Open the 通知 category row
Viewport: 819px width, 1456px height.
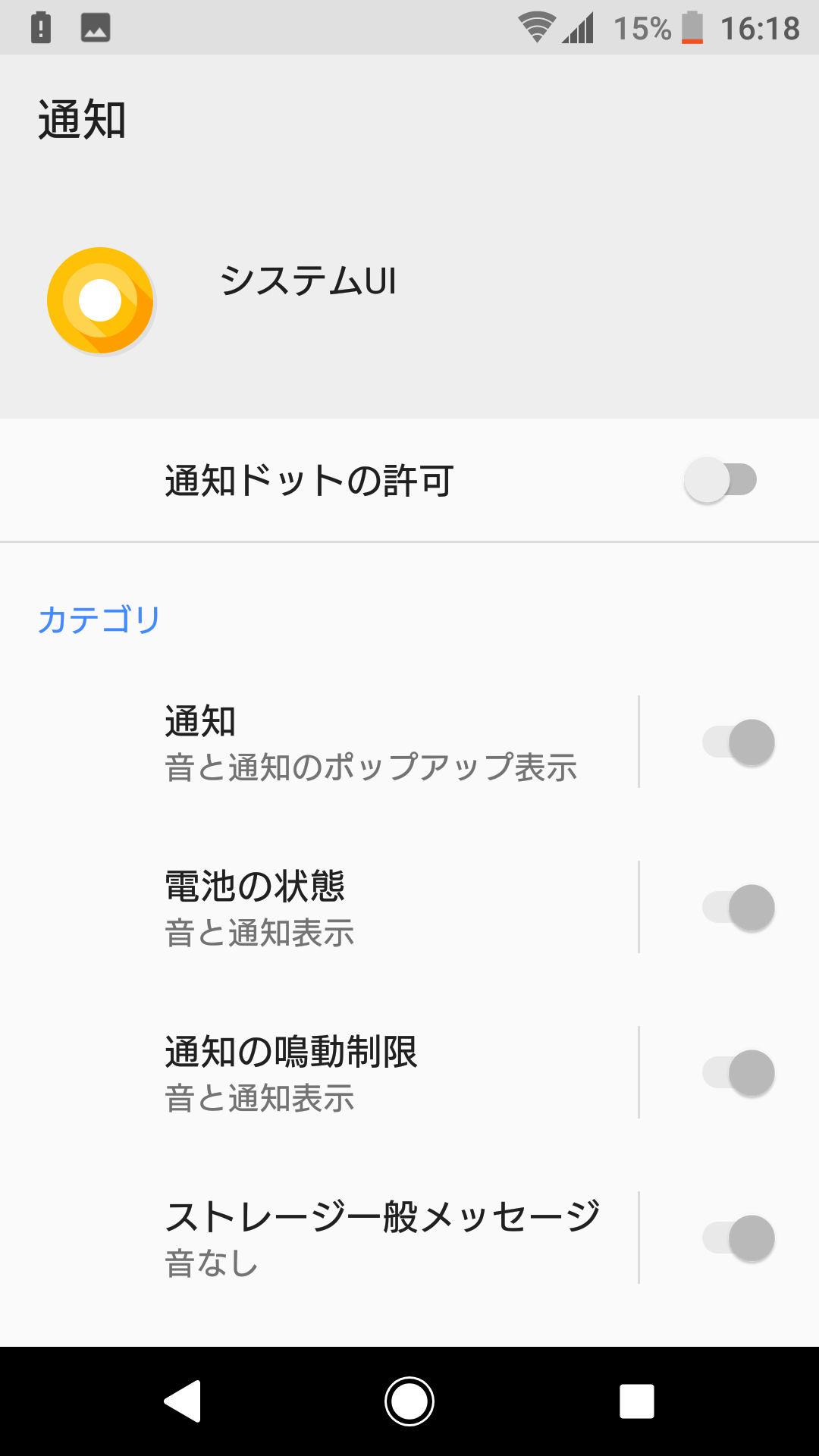(x=318, y=742)
